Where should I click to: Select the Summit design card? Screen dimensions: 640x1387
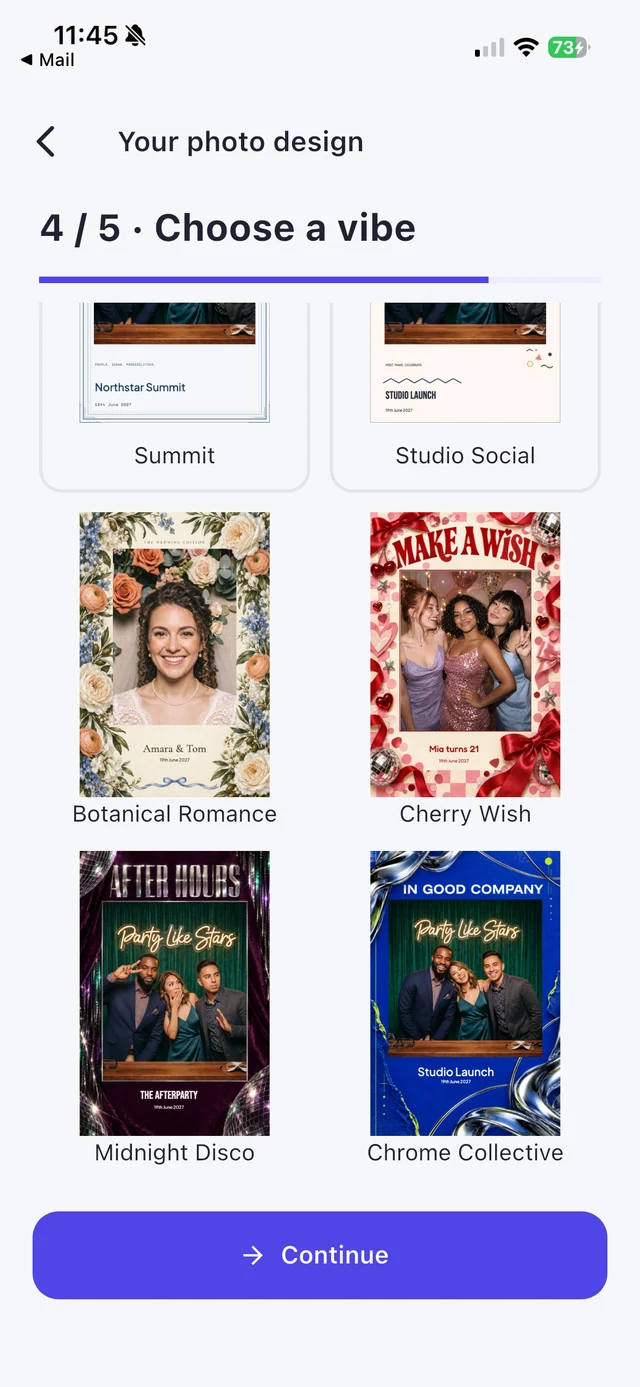pyautogui.click(x=175, y=396)
